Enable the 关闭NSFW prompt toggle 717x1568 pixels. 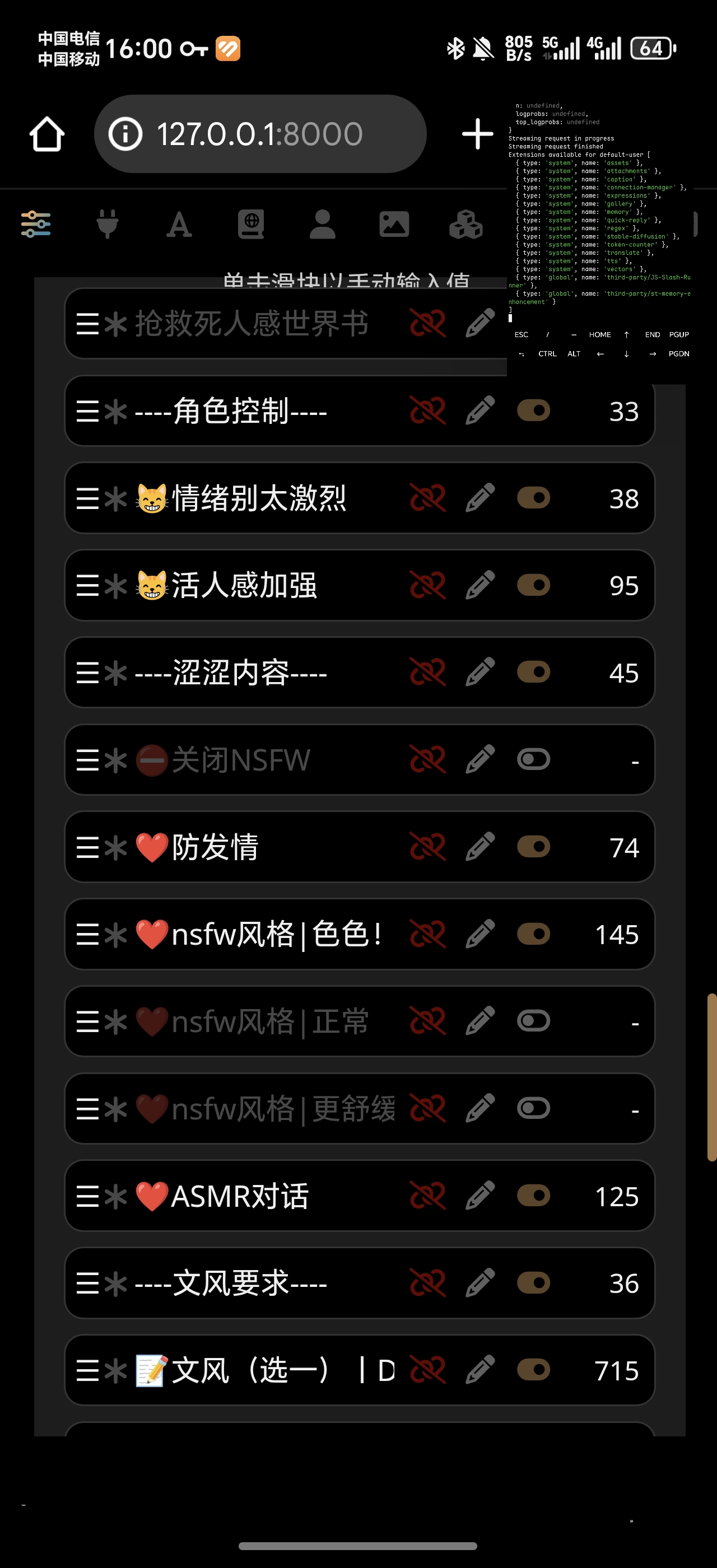(533, 760)
